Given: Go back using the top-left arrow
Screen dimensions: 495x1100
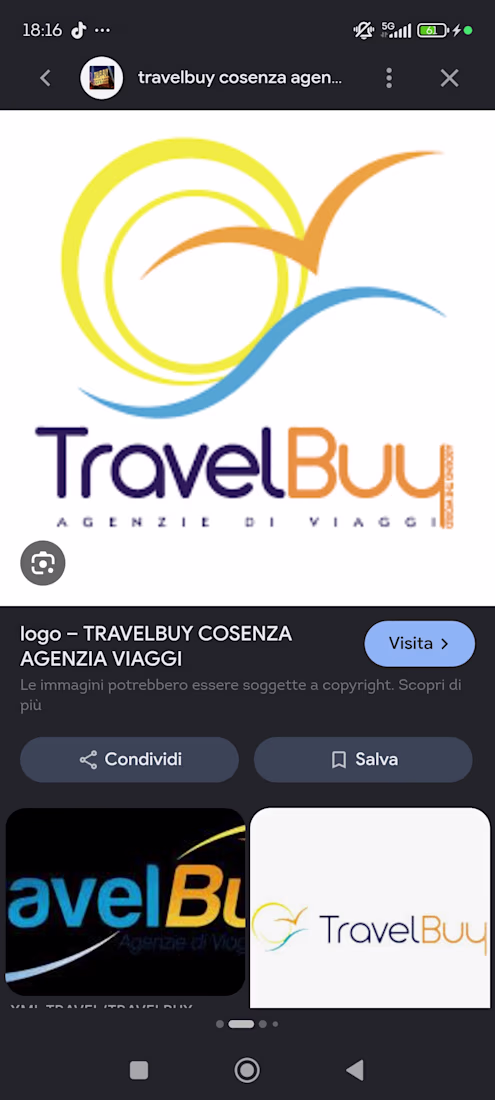Looking at the screenshot, I should pos(46,78).
